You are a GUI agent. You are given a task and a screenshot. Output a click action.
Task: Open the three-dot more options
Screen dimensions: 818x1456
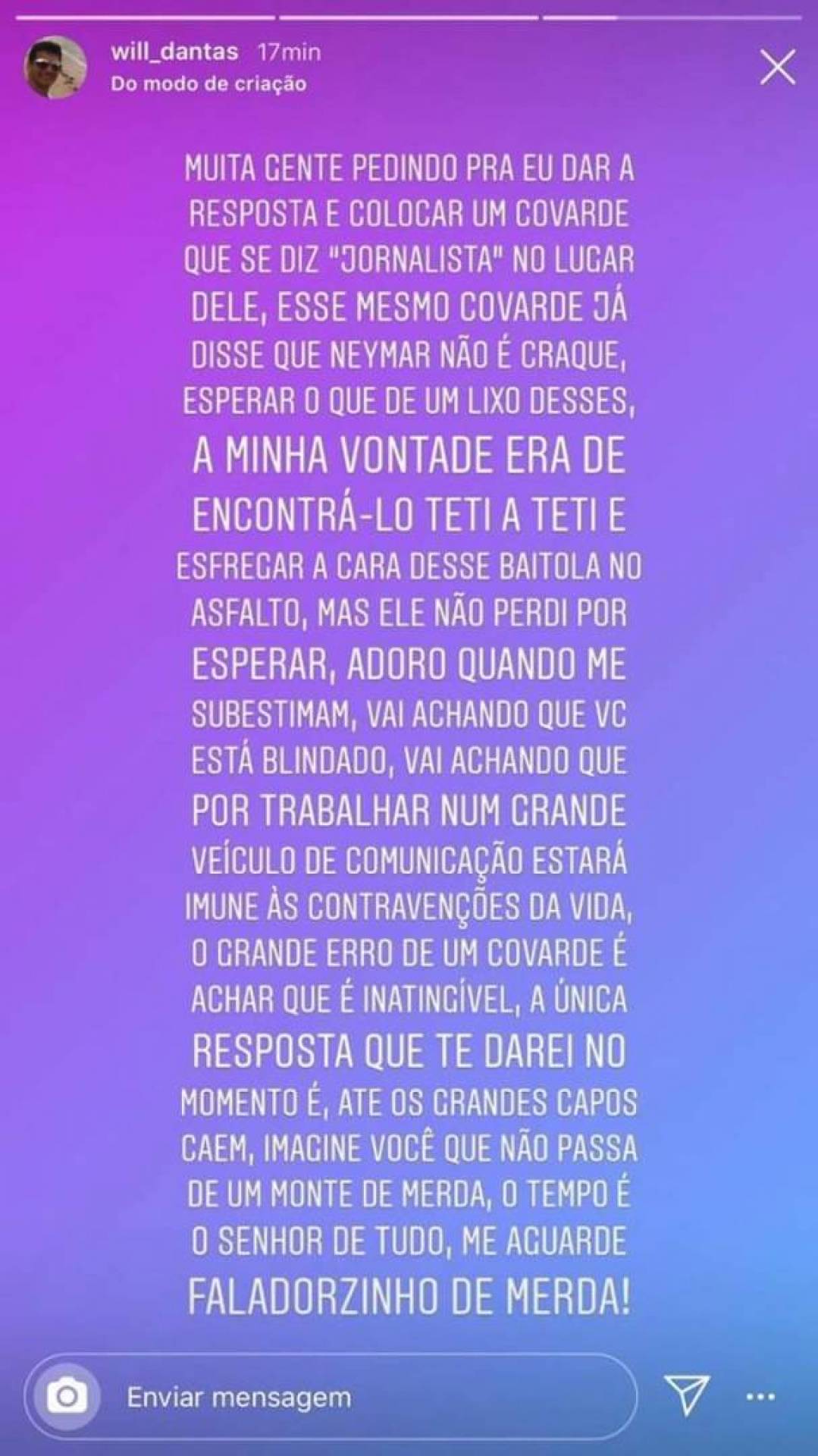point(760,1396)
